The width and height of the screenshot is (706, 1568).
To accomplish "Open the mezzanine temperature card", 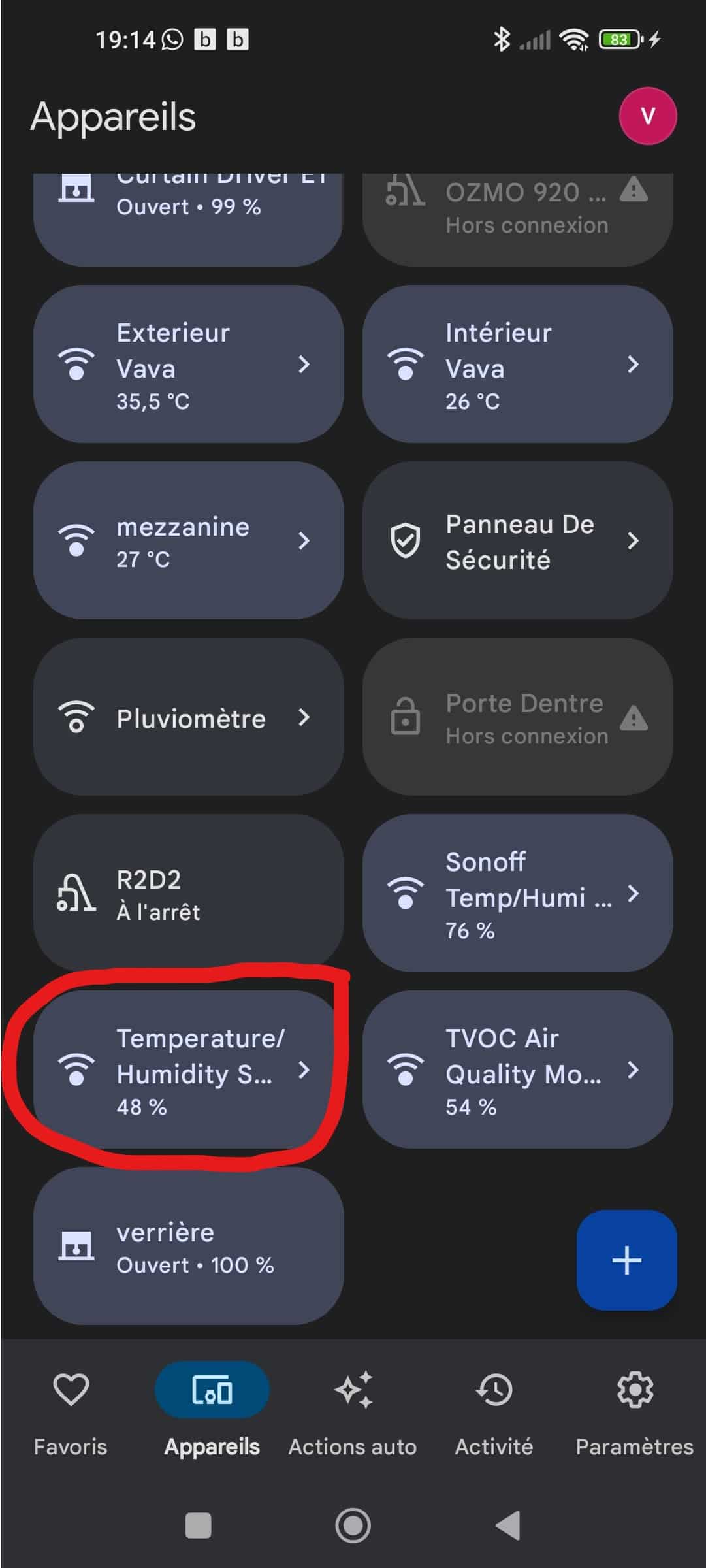I will (188, 540).
